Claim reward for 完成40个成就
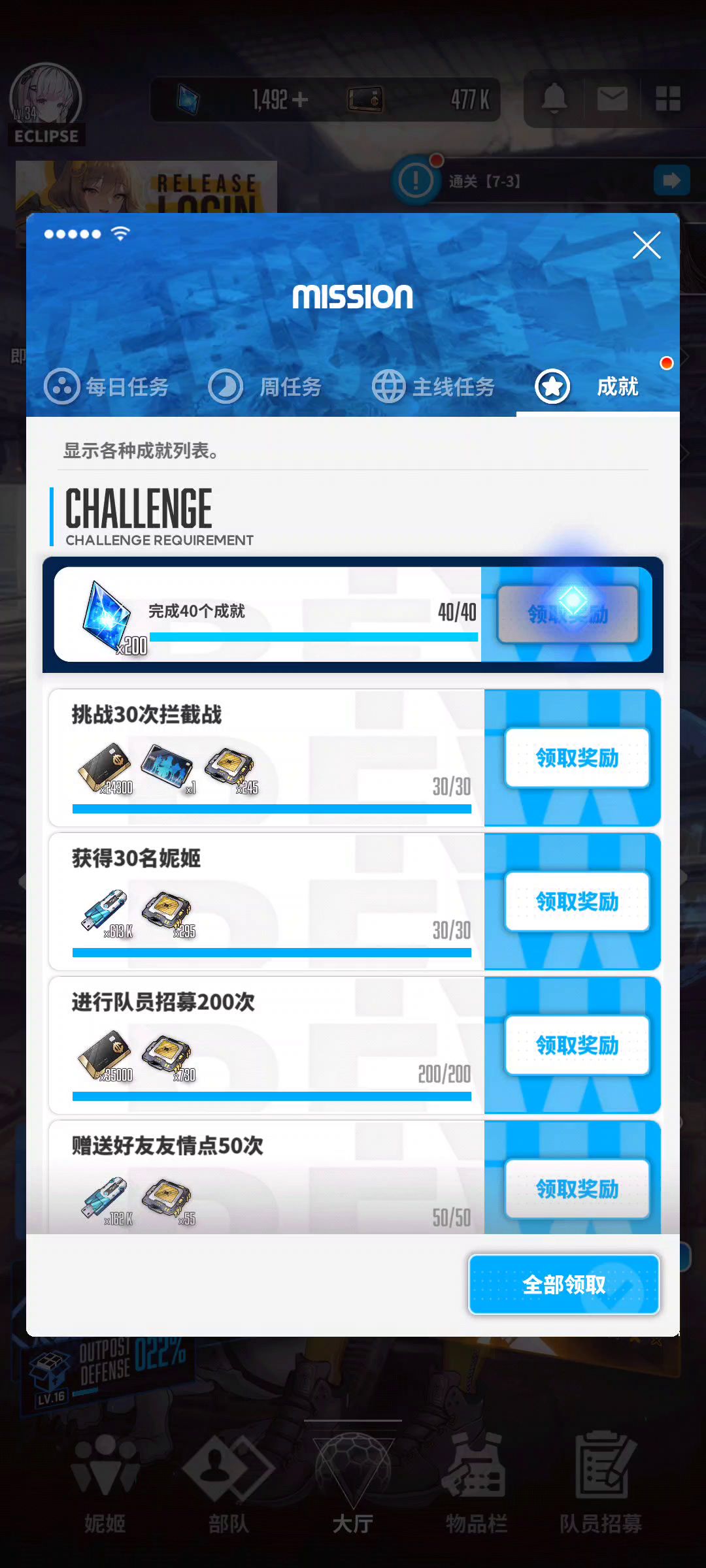The height and width of the screenshot is (1568, 706). click(x=567, y=614)
